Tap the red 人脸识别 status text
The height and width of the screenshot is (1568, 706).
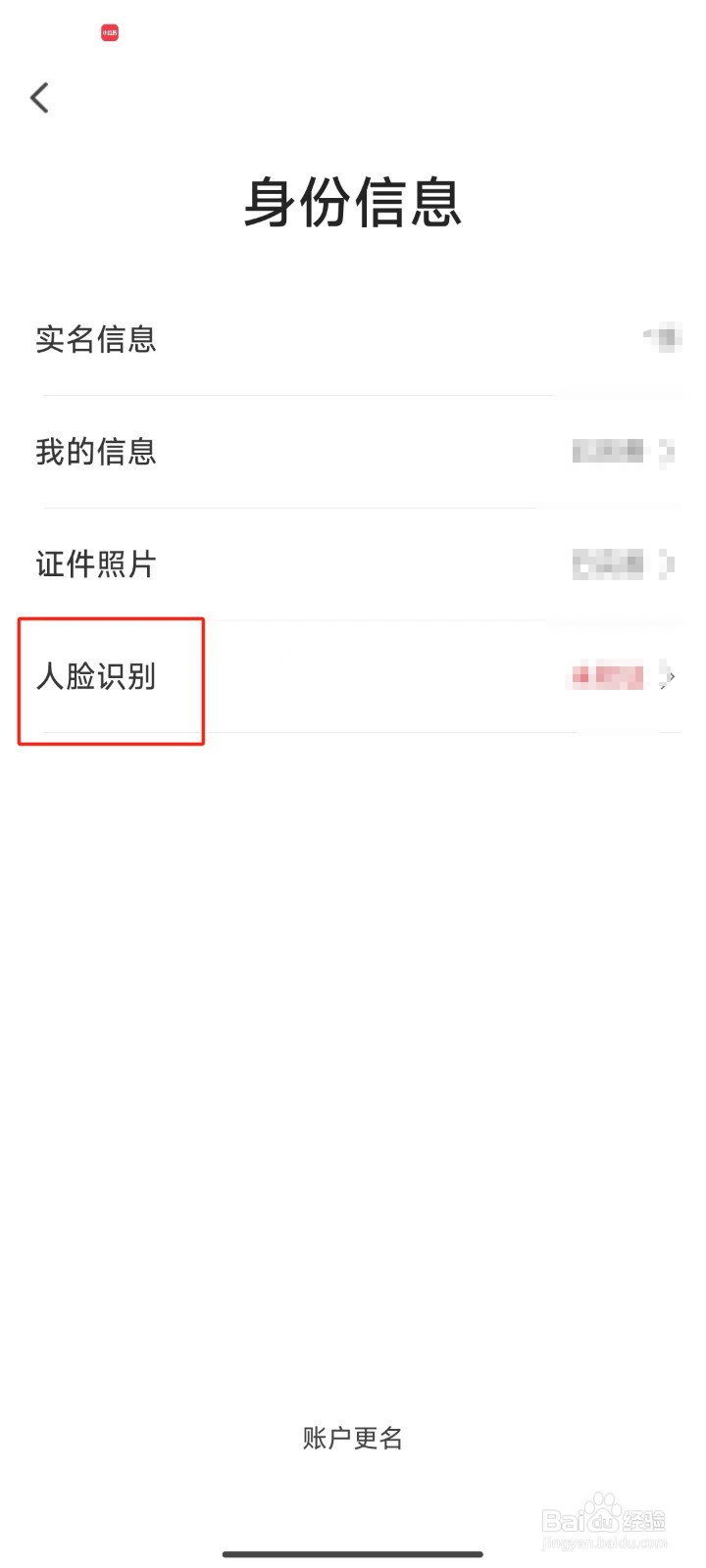point(608,678)
